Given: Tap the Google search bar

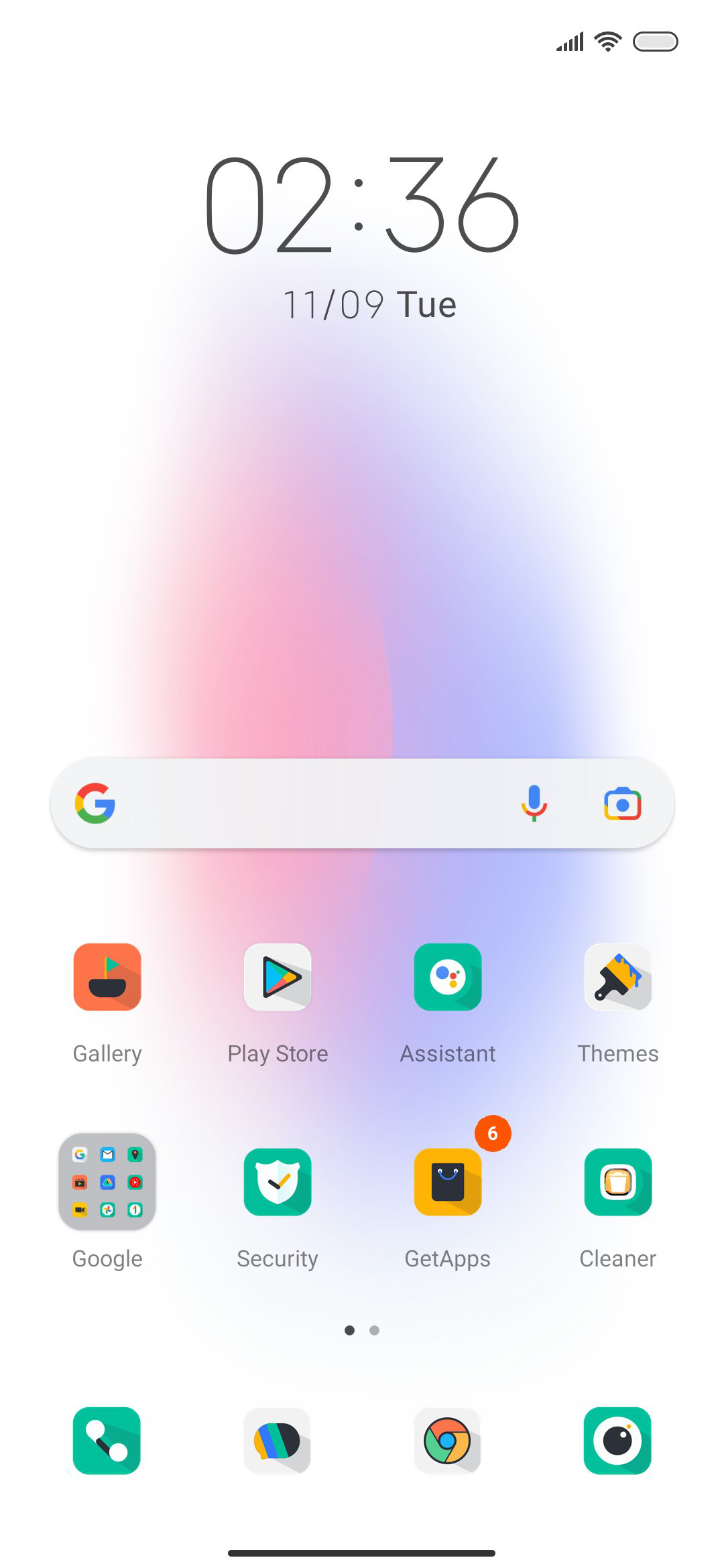Looking at the screenshot, I should (x=362, y=803).
